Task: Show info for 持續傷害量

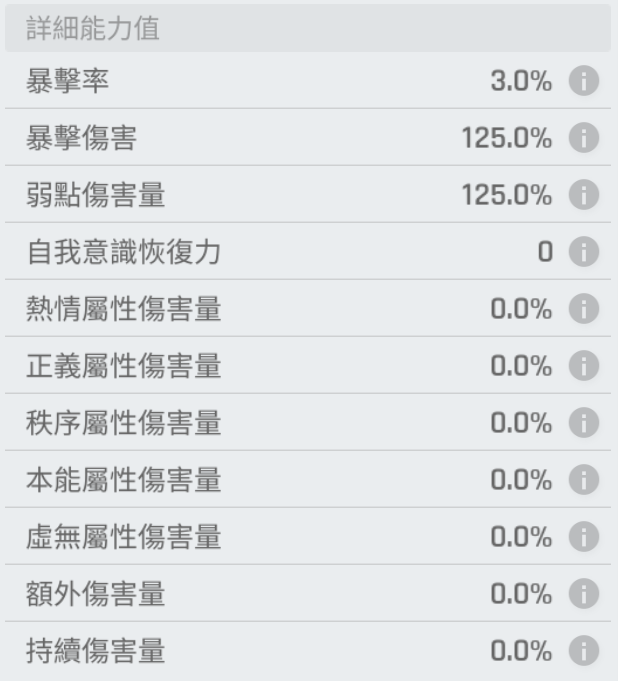Action: point(583,652)
